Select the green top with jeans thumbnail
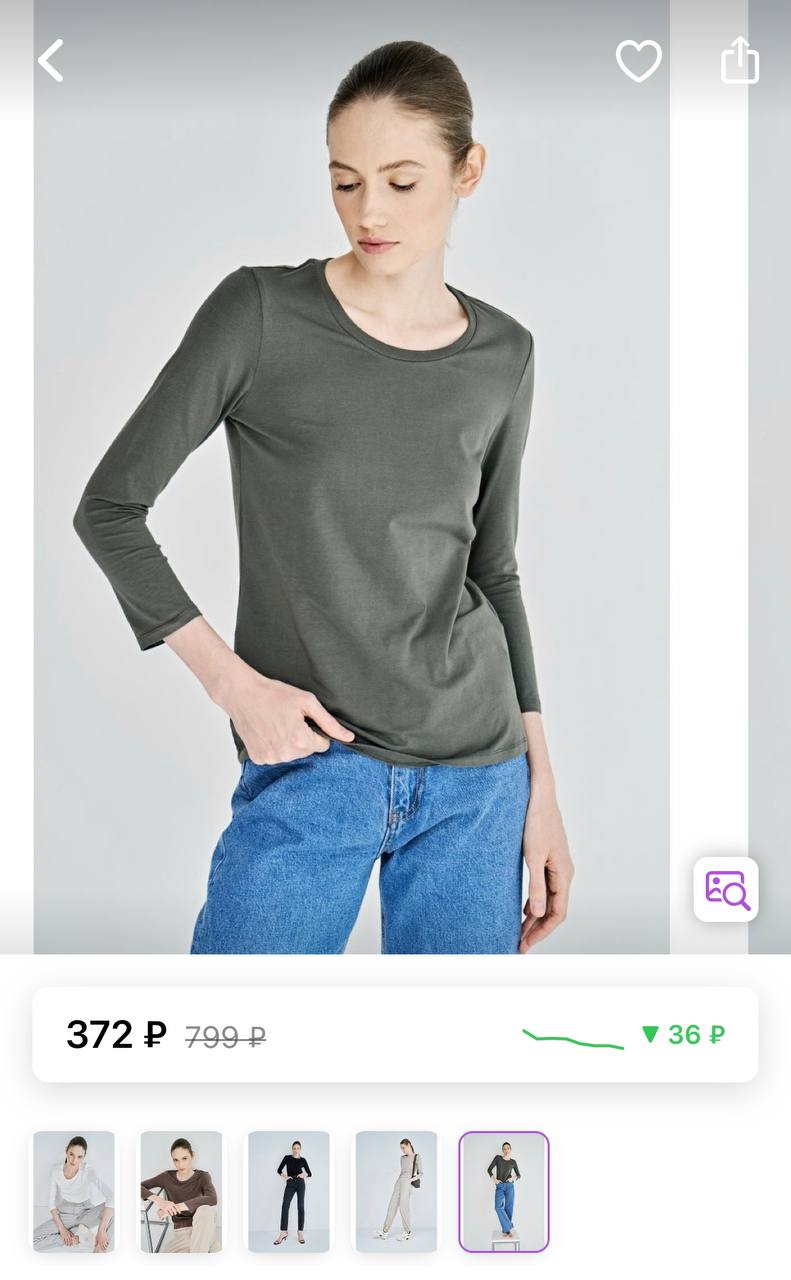The width and height of the screenshot is (791, 1280). 504,1191
